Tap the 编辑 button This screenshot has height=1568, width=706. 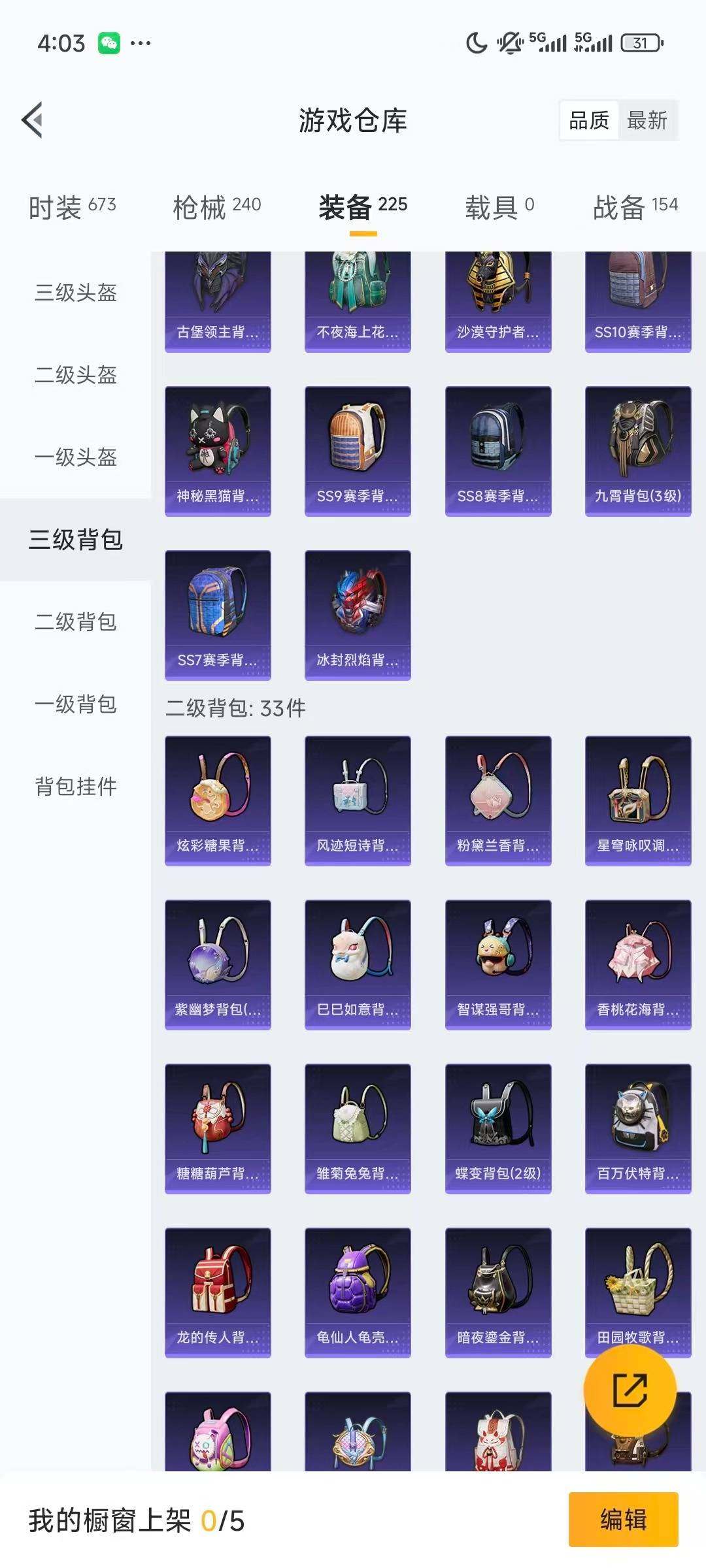coord(623,1520)
